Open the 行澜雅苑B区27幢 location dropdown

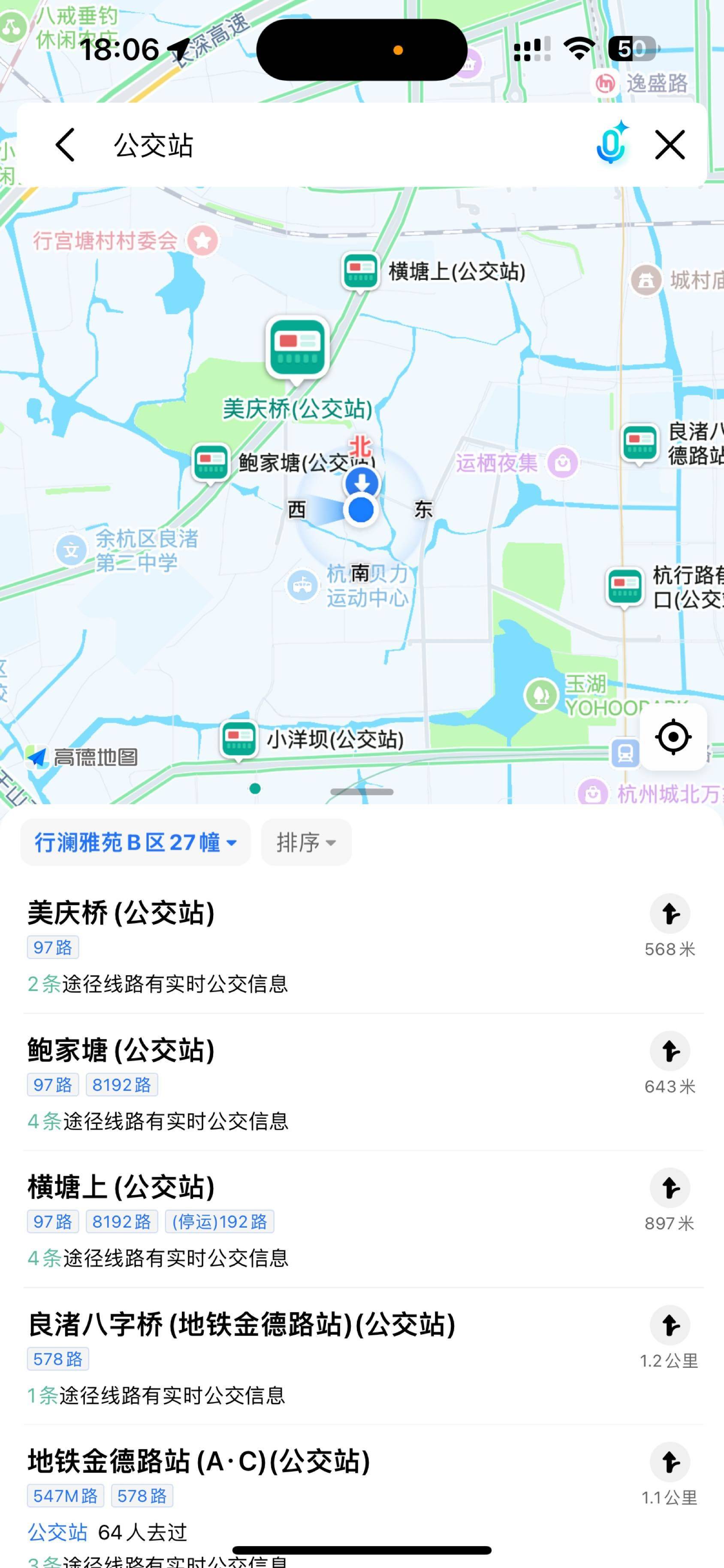point(135,842)
